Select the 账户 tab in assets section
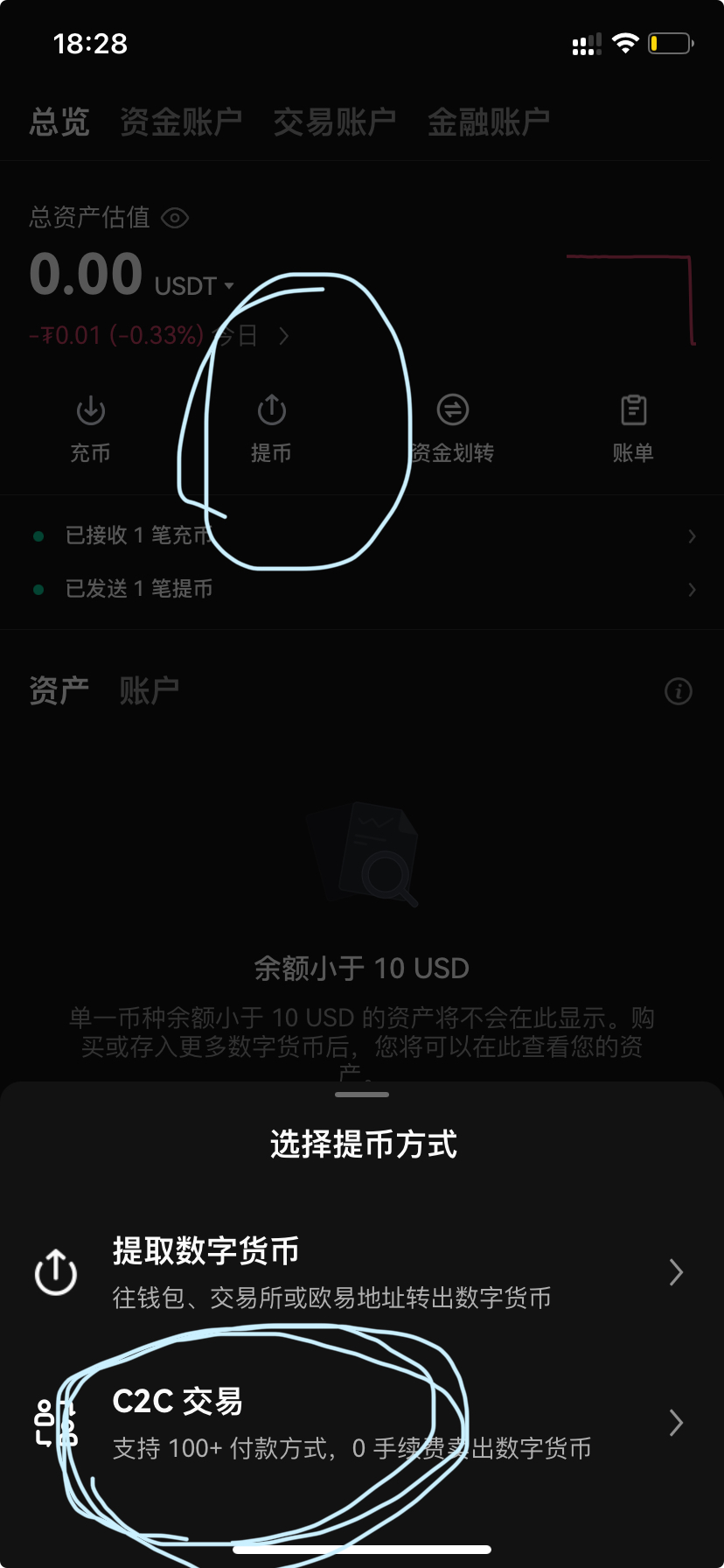The image size is (724, 1568). click(149, 691)
